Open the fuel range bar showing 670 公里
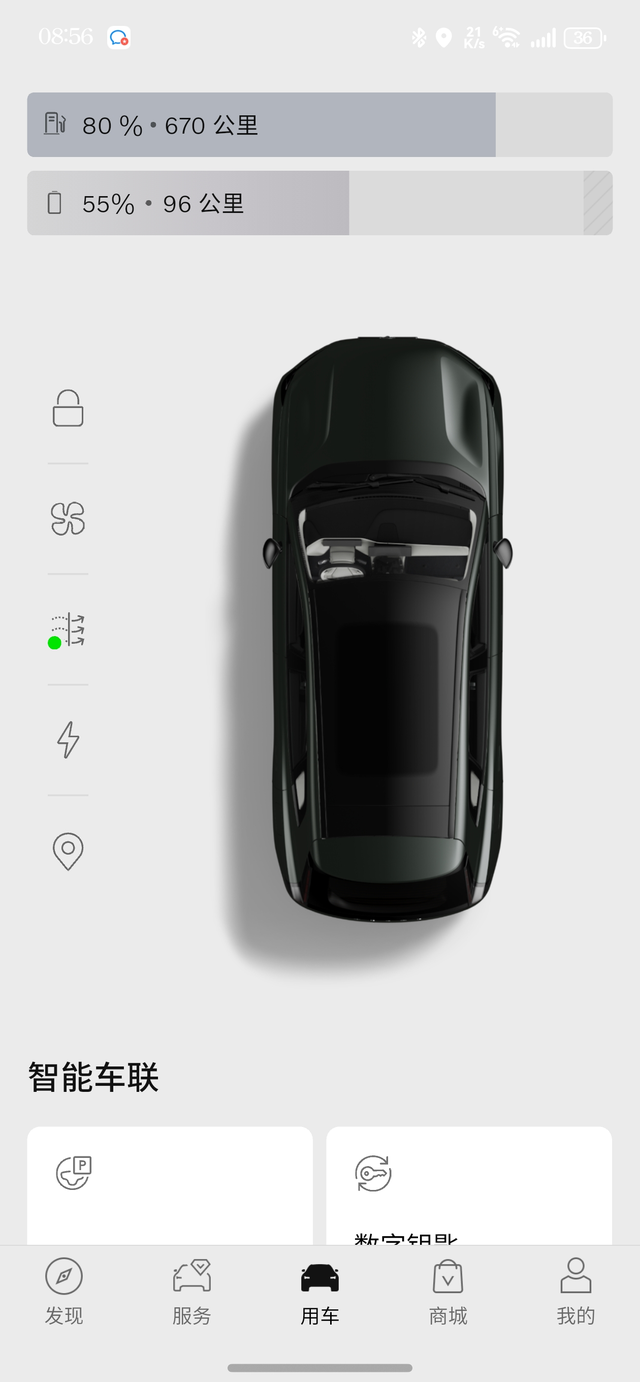The height and width of the screenshot is (1382, 640). 319,125
